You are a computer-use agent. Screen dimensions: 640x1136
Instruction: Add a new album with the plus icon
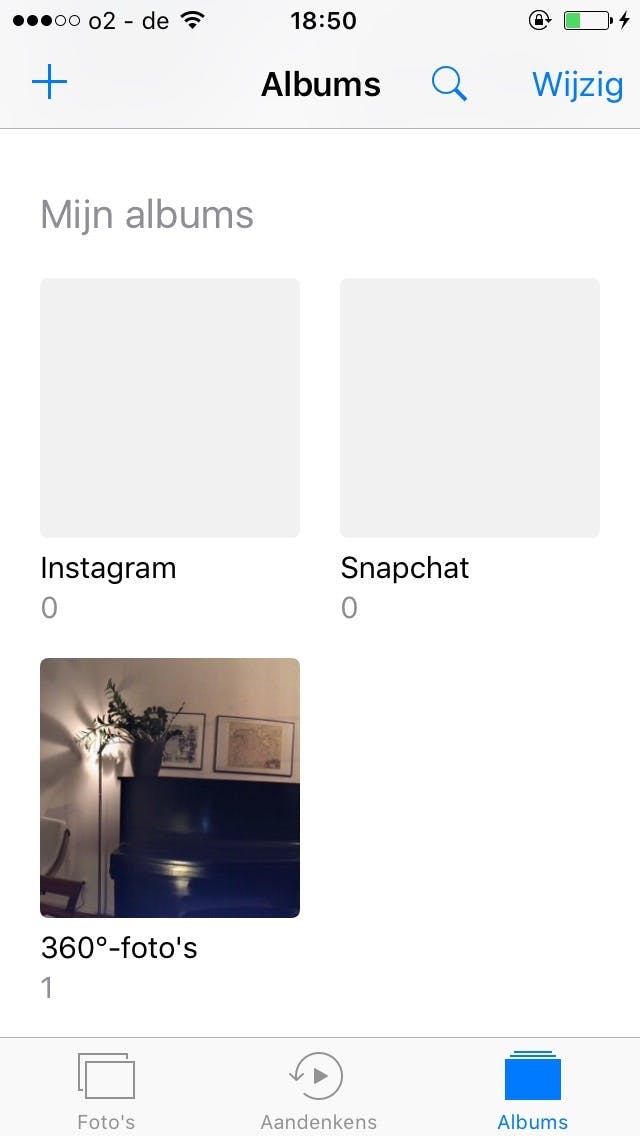point(49,83)
